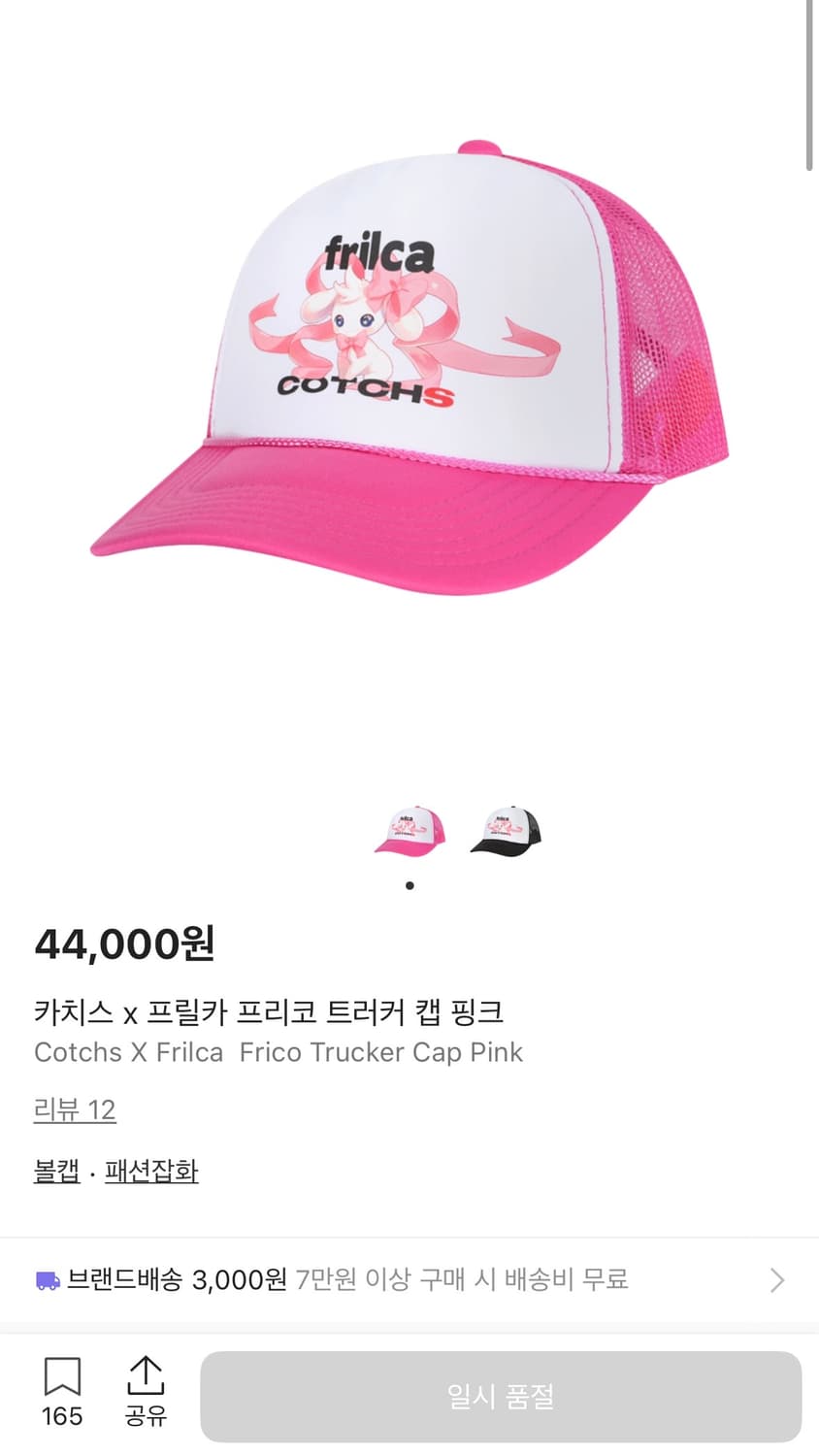Screen dimensions: 819x1456
Task: Tap the Cotchs X Frilca product title
Action: [x=278, y=1052]
